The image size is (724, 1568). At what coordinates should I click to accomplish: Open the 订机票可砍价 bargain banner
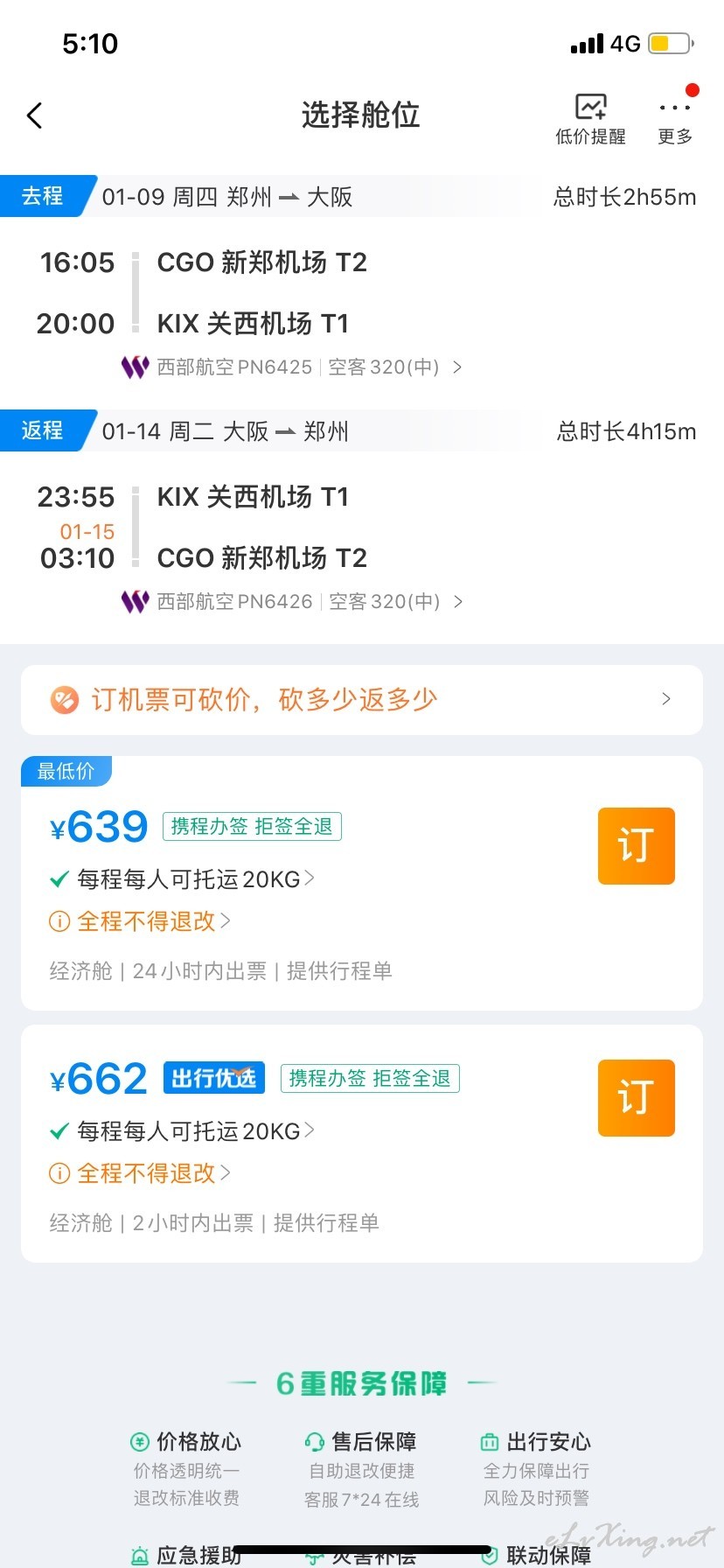(x=362, y=700)
